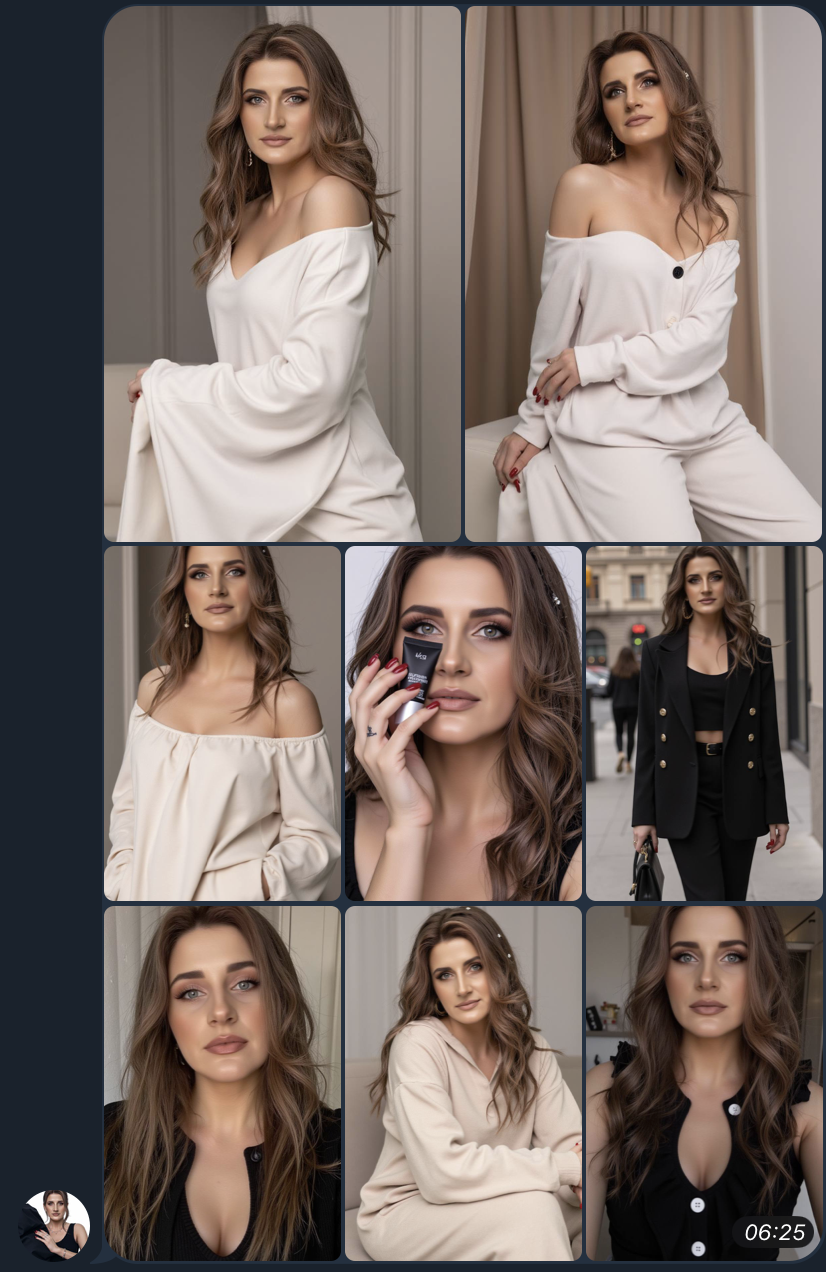This screenshot has height=1272, width=826.
Task: View the black top with white buttons photo
Action: [704, 1082]
